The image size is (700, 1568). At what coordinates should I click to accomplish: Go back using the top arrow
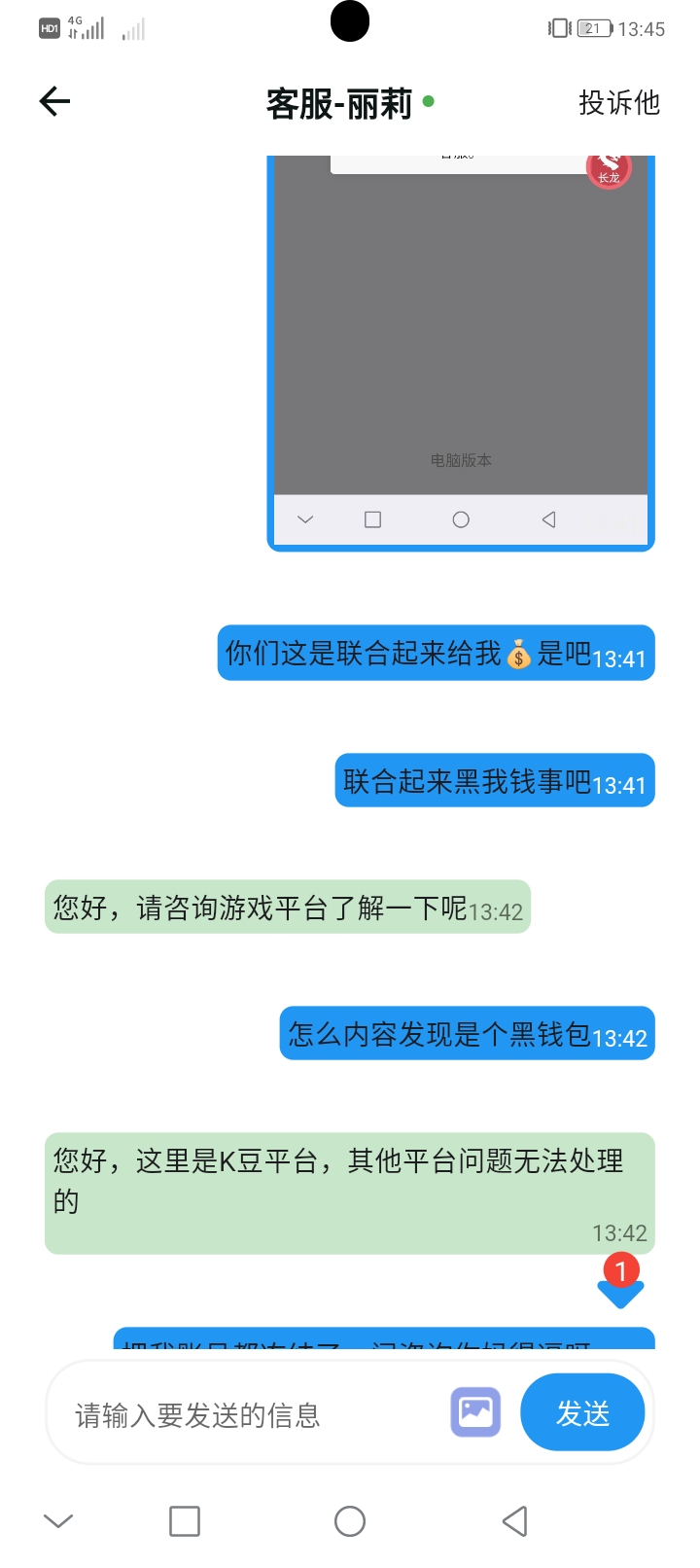point(54,101)
